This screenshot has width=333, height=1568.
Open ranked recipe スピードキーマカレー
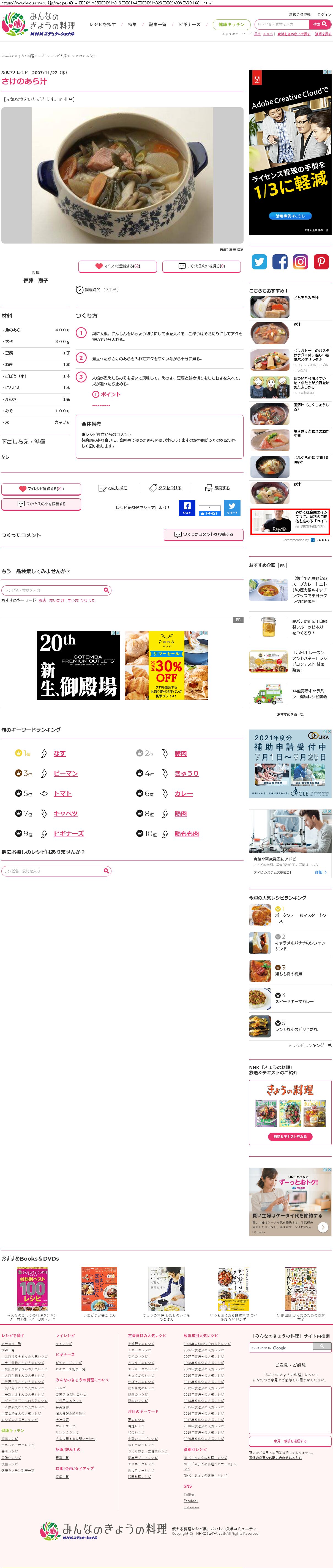(x=294, y=1001)
